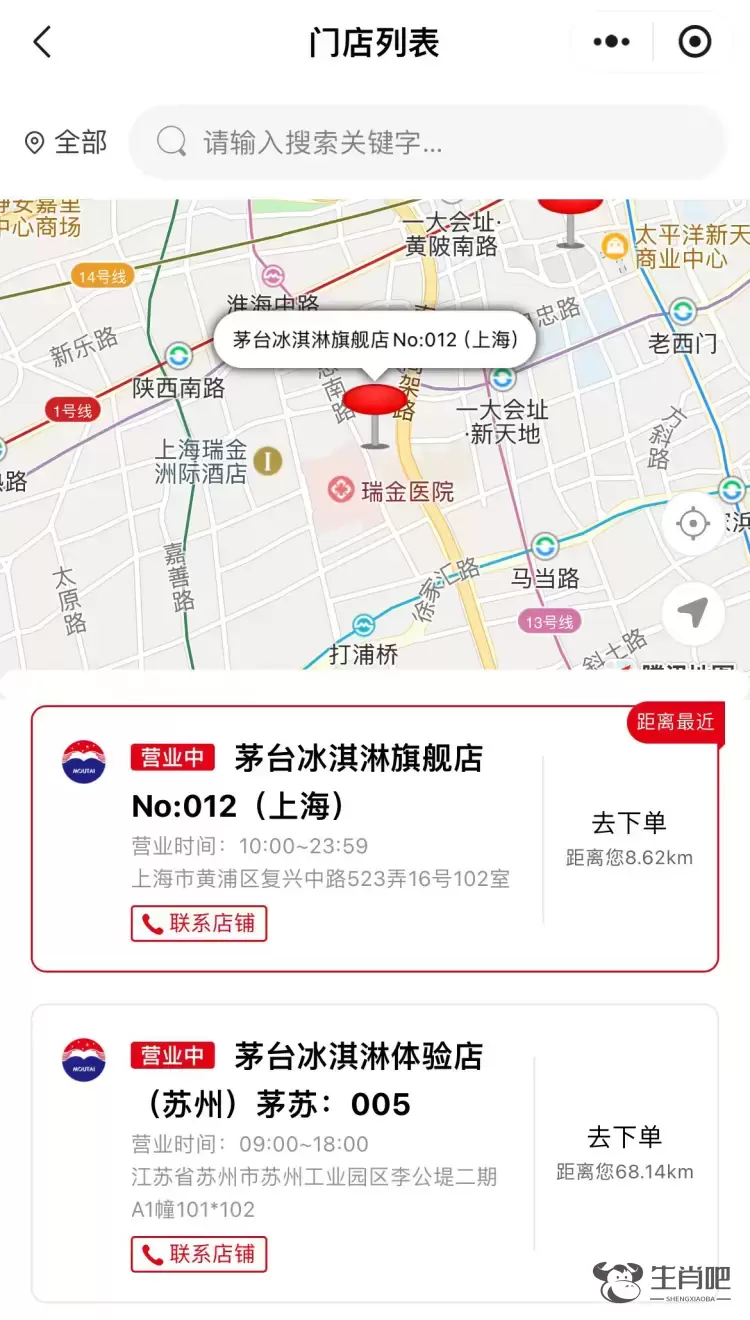Select the red pin for store No:012

click(375, 405)
